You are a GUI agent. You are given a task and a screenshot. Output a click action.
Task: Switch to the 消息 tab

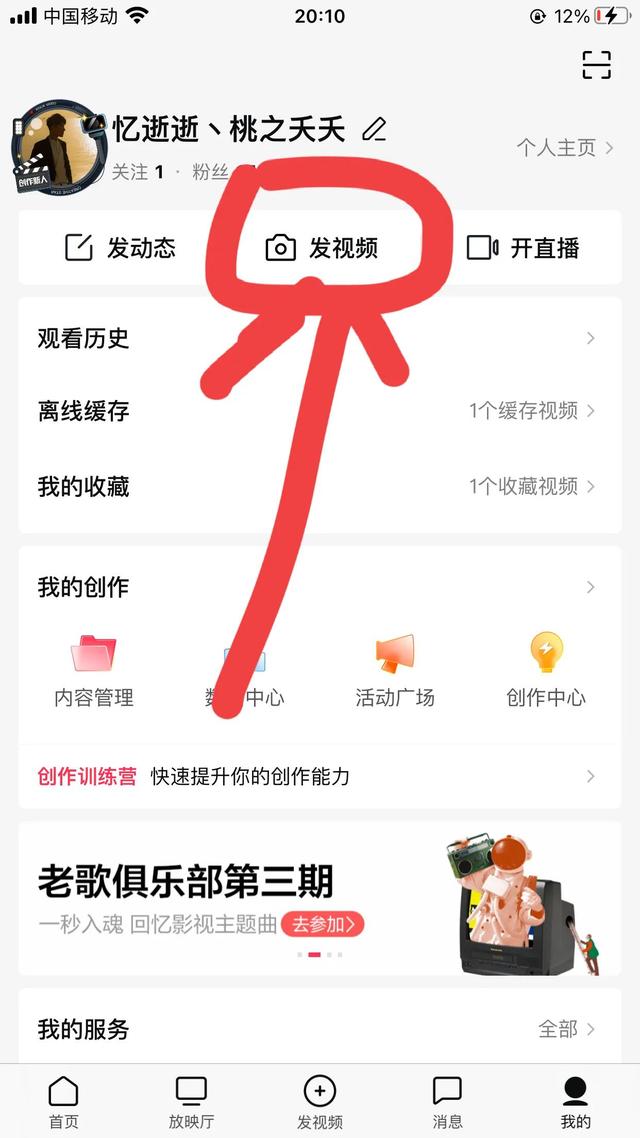click(447, 1101)
